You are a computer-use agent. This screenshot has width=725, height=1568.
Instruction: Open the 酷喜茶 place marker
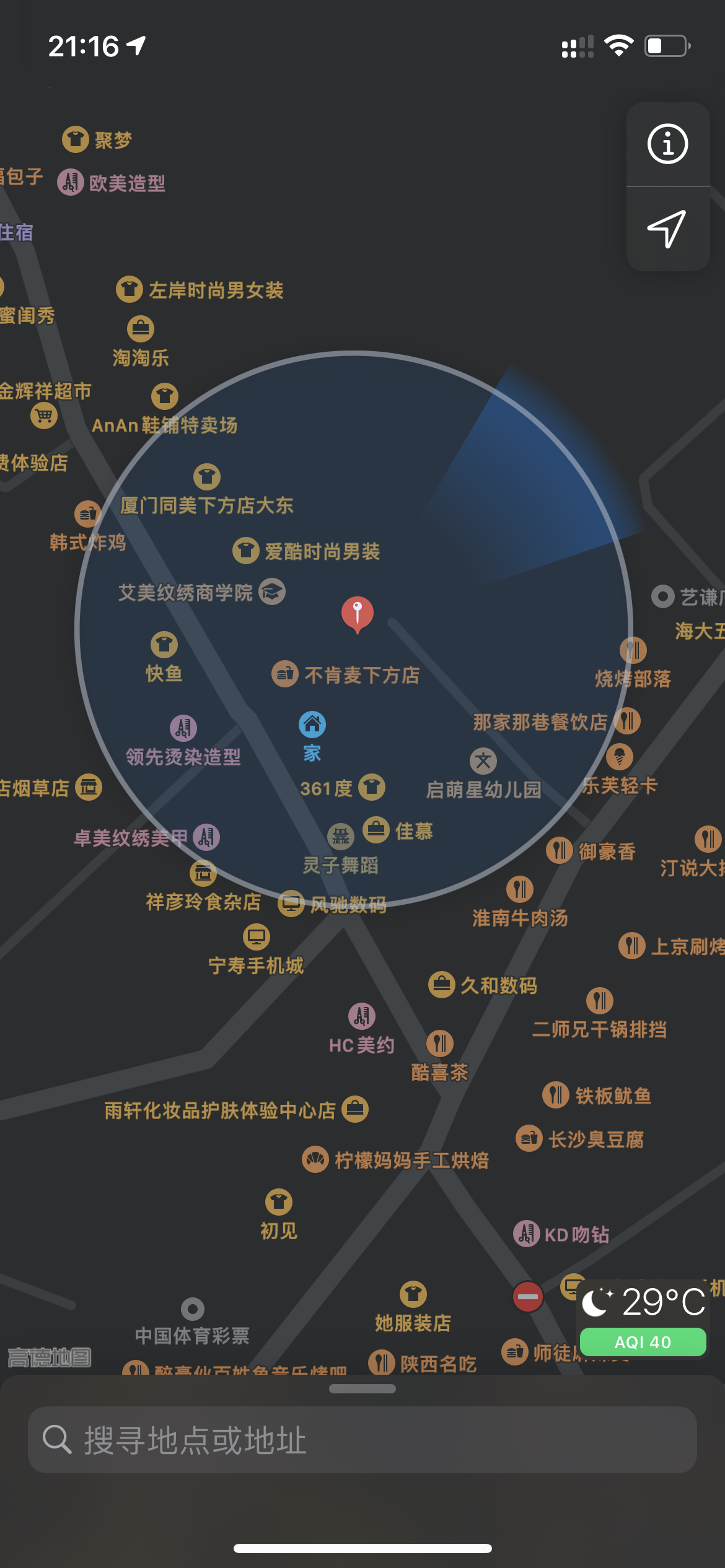coord(440,1043)
